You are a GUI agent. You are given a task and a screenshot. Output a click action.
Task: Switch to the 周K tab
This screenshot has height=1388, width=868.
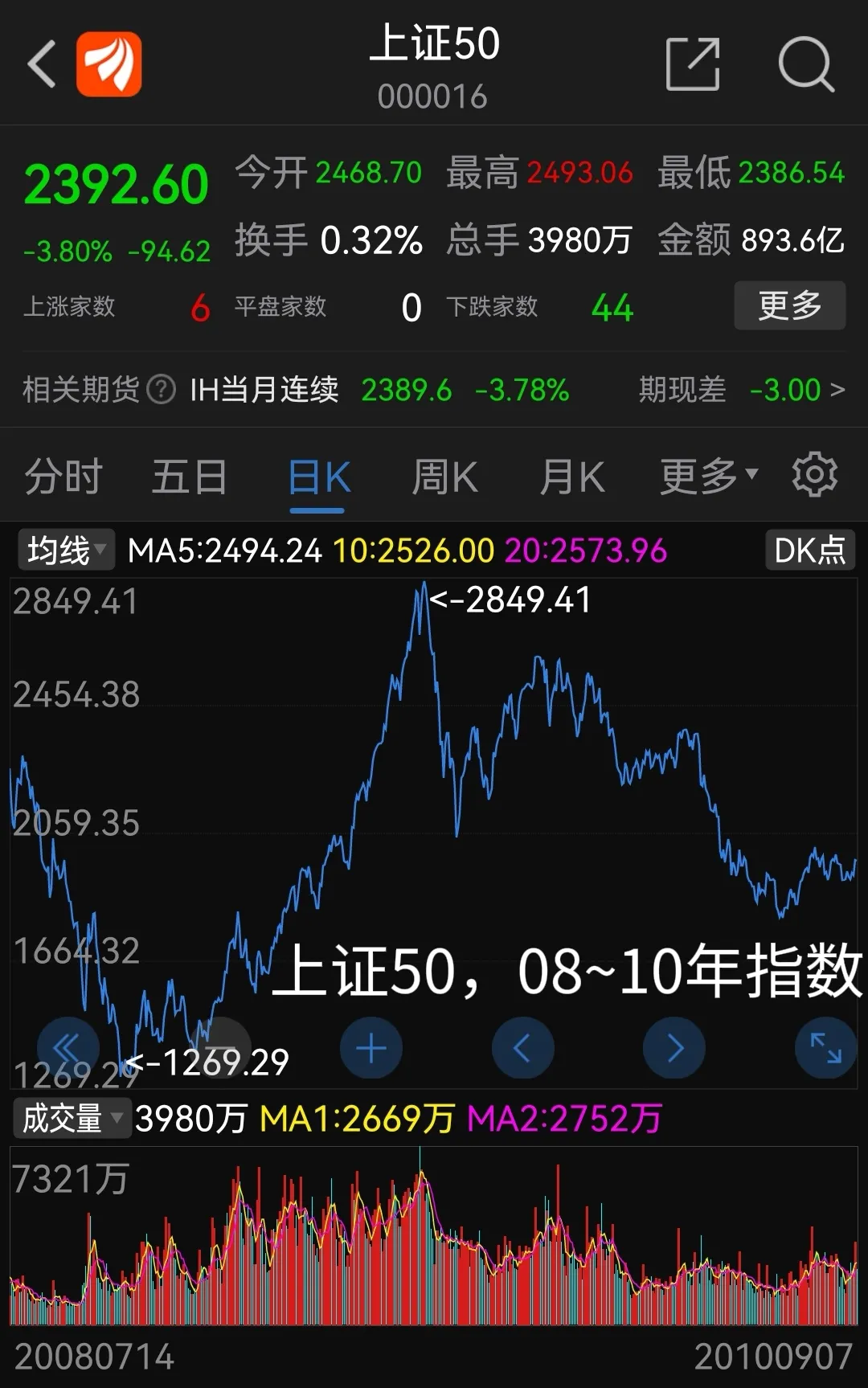pos(444,477)
